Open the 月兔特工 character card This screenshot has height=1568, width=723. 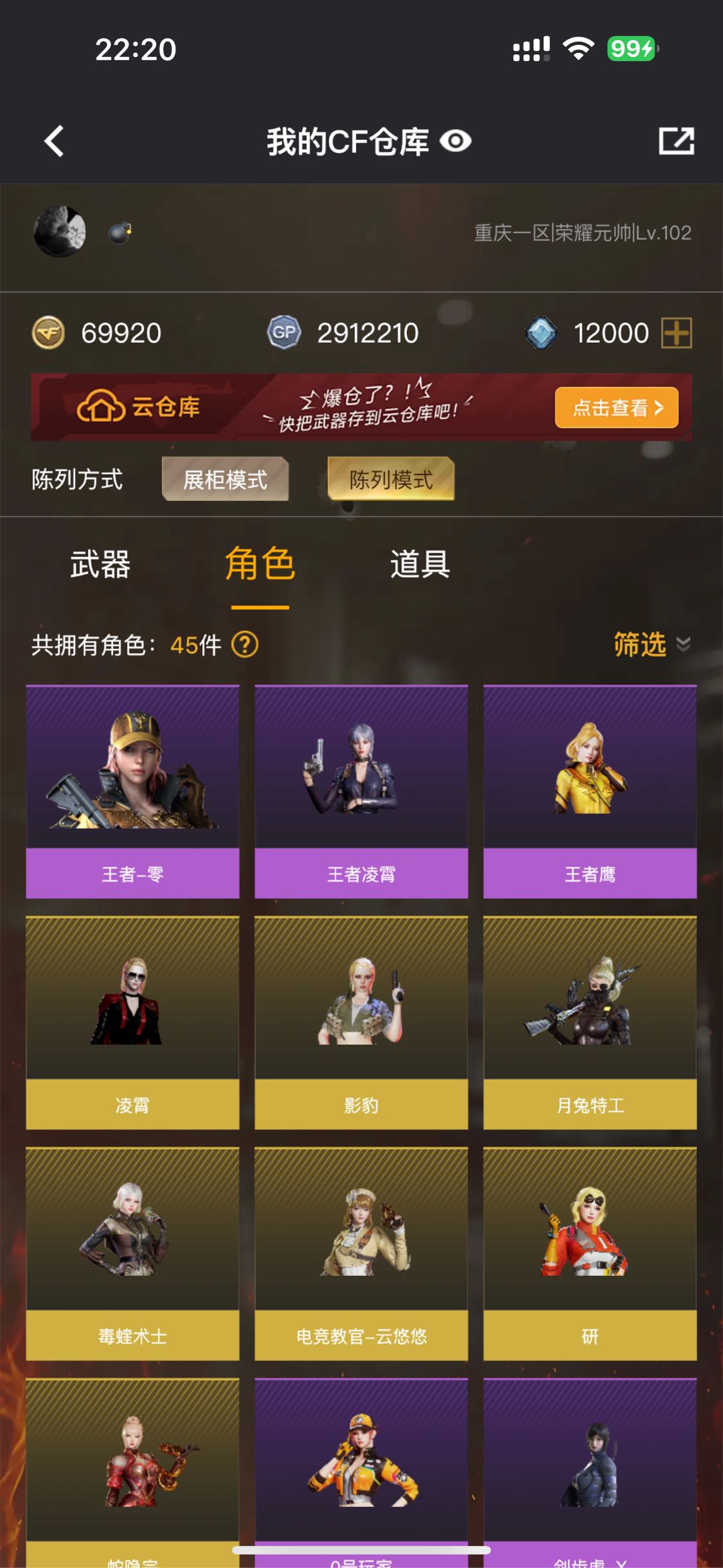[590, 1022]
